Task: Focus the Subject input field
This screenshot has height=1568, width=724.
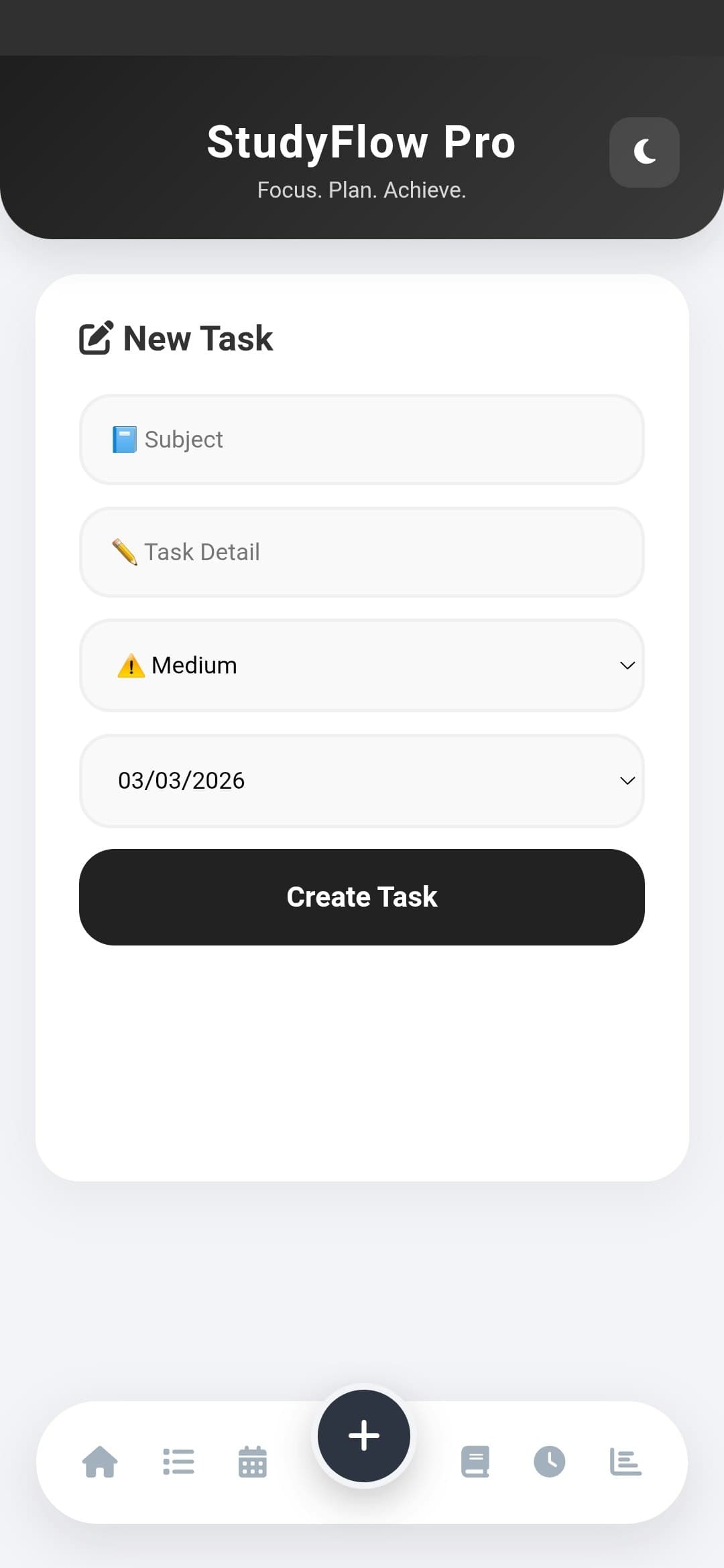Action: (362, 440)
